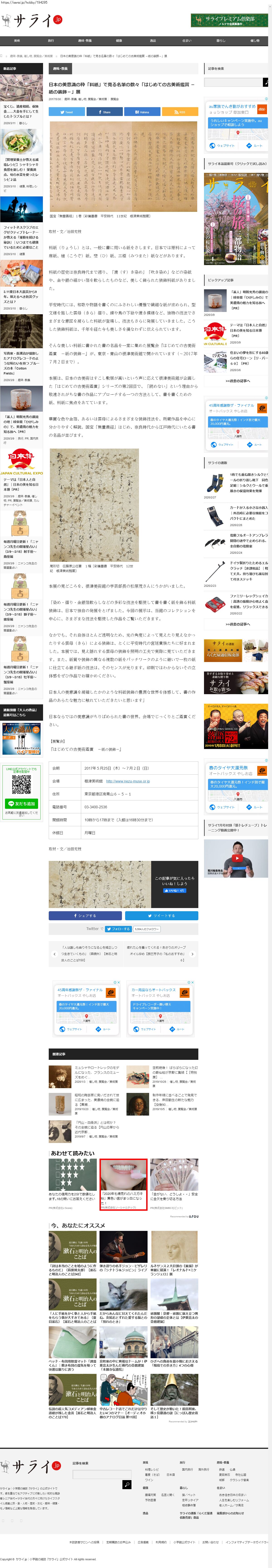Open the サライプレミアム倶楽部 banner
272x1568 pixels.
click(229, 20)
